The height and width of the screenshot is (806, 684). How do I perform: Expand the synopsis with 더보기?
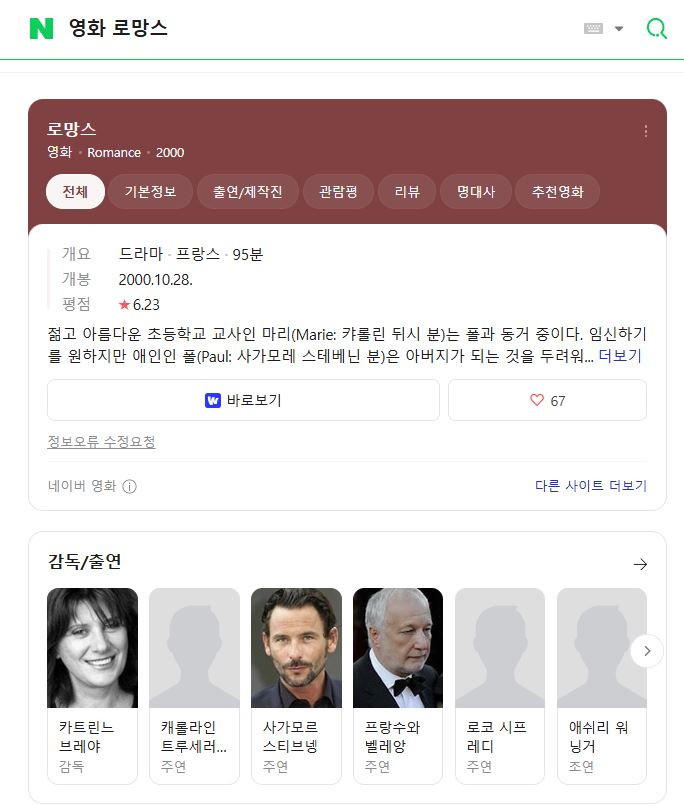[620, 356]
